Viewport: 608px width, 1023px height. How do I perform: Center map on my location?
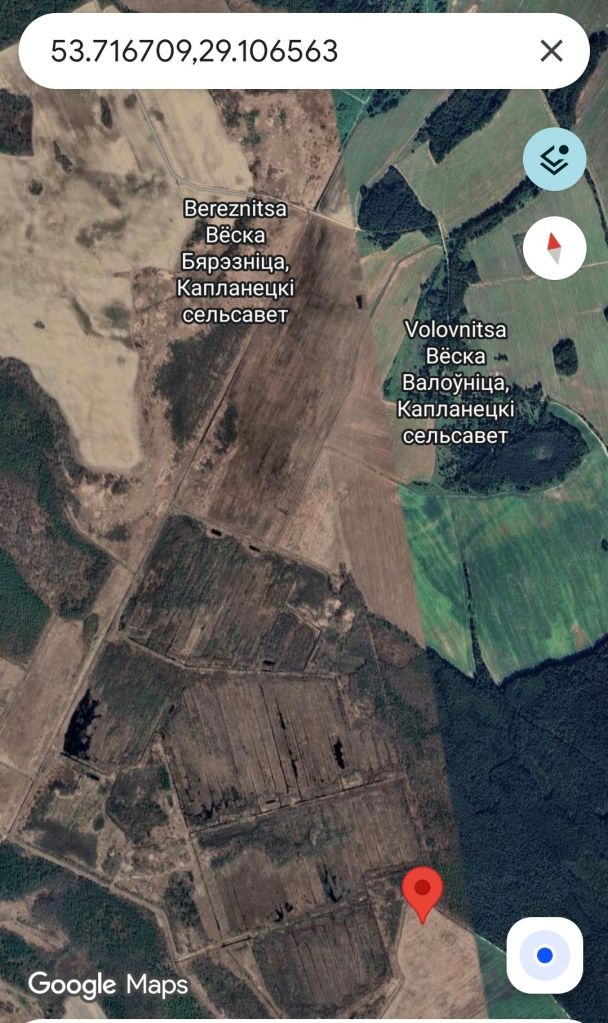(x=544, y=955)
